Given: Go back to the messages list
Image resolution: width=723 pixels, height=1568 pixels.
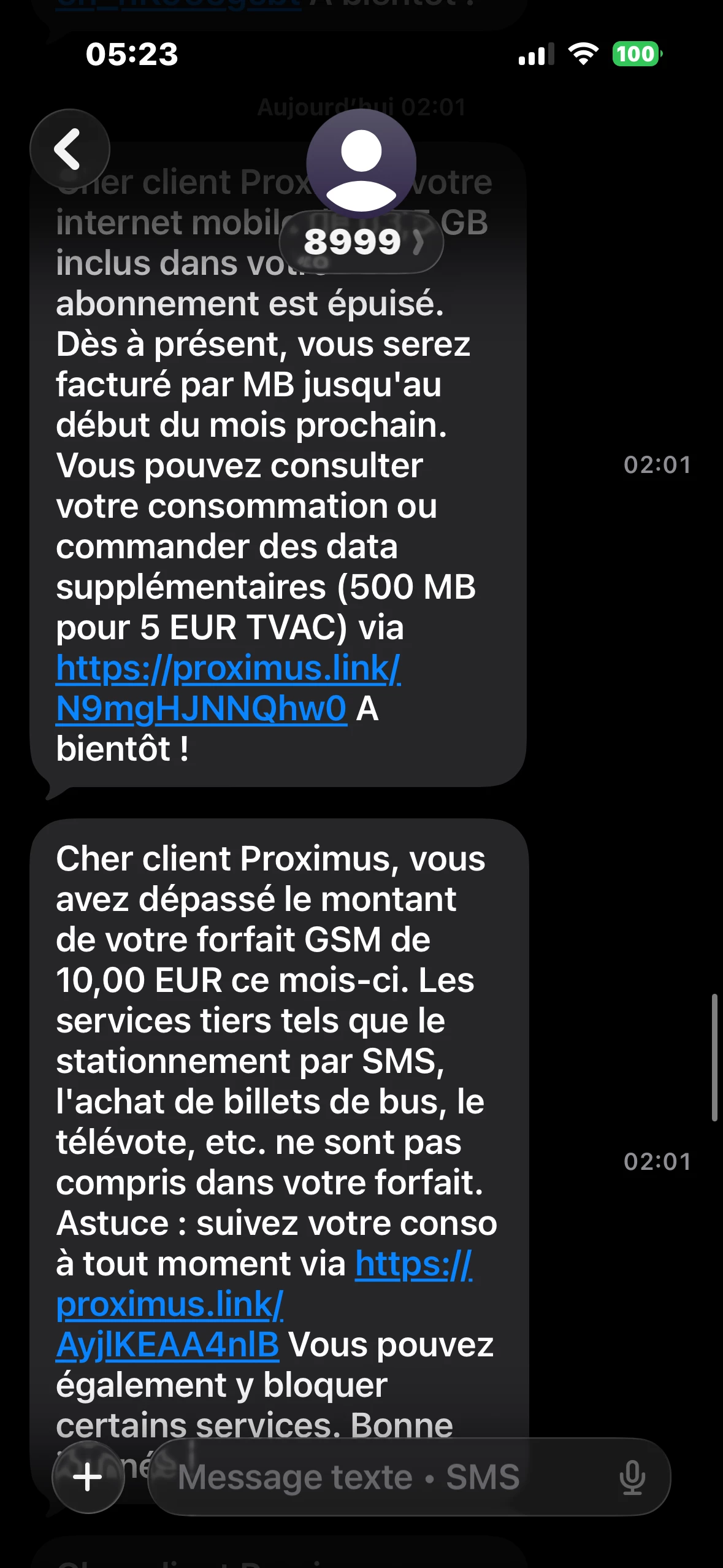Looking at the screenshot, I should [x=69, y=149].
